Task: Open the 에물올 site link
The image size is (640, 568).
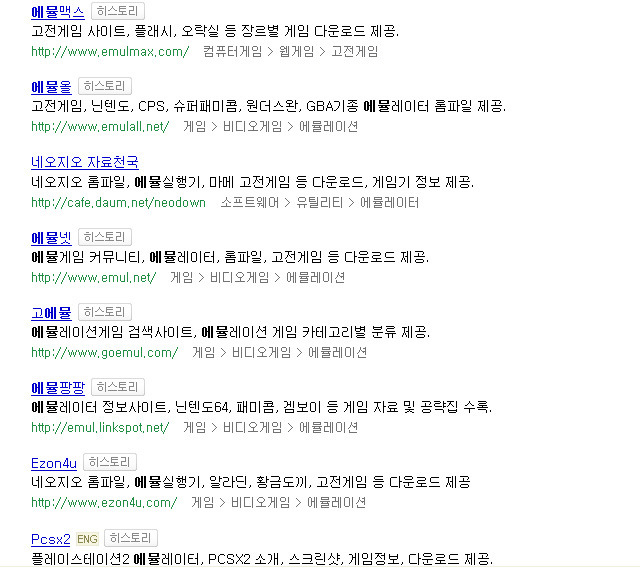Action: 51,87
